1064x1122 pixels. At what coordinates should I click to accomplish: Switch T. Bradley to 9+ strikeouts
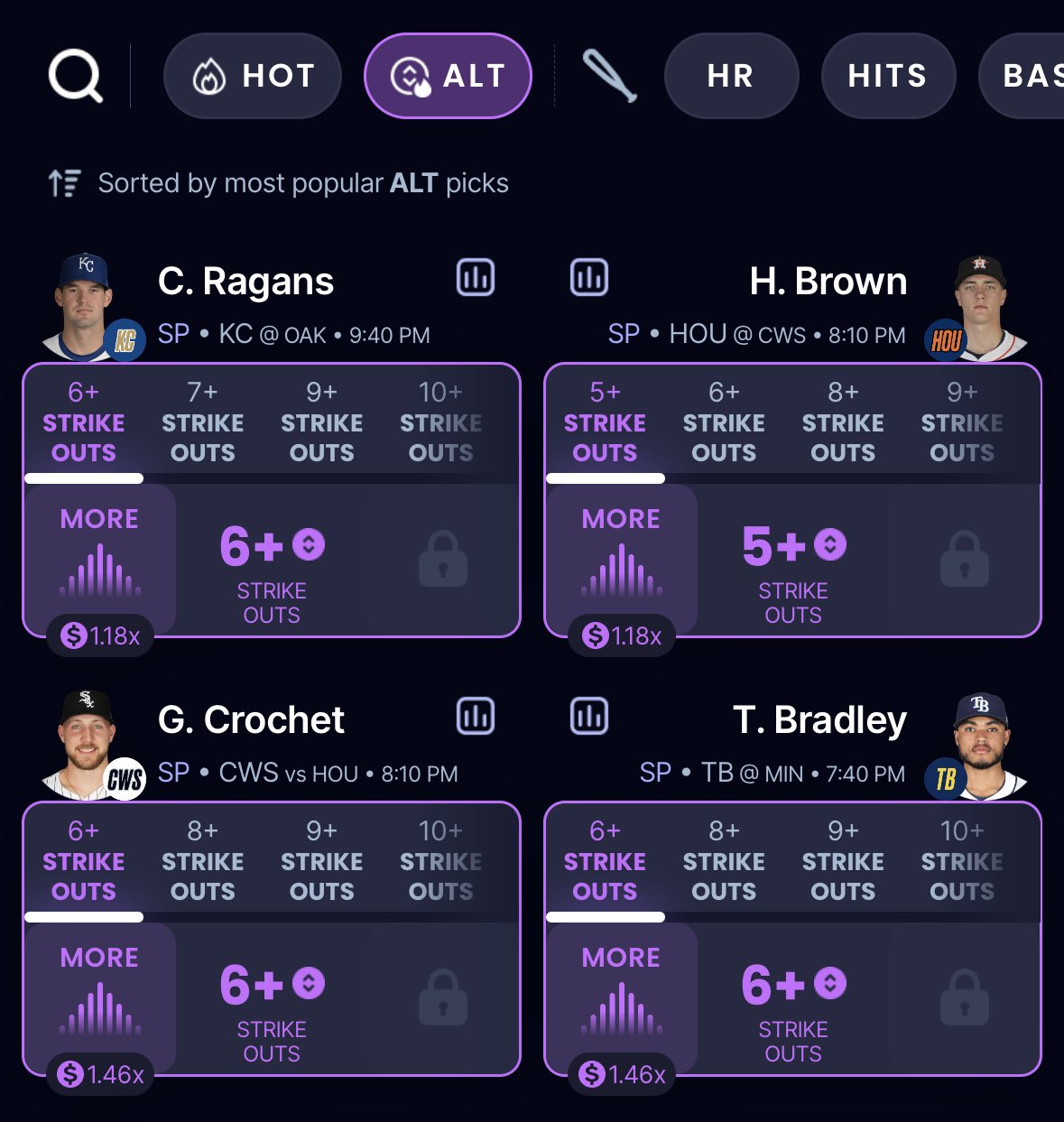pos(843,861)
